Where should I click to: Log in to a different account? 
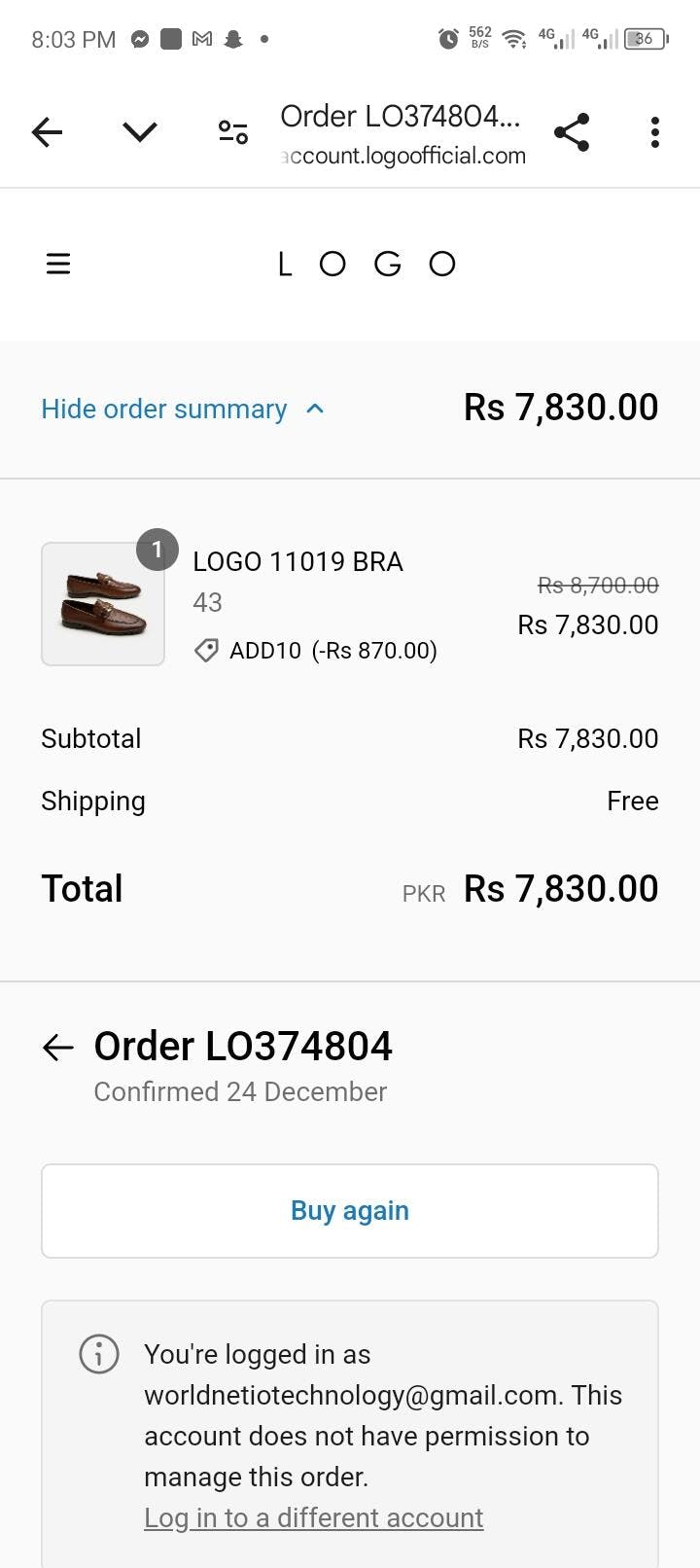click(x=313, y=1517)
